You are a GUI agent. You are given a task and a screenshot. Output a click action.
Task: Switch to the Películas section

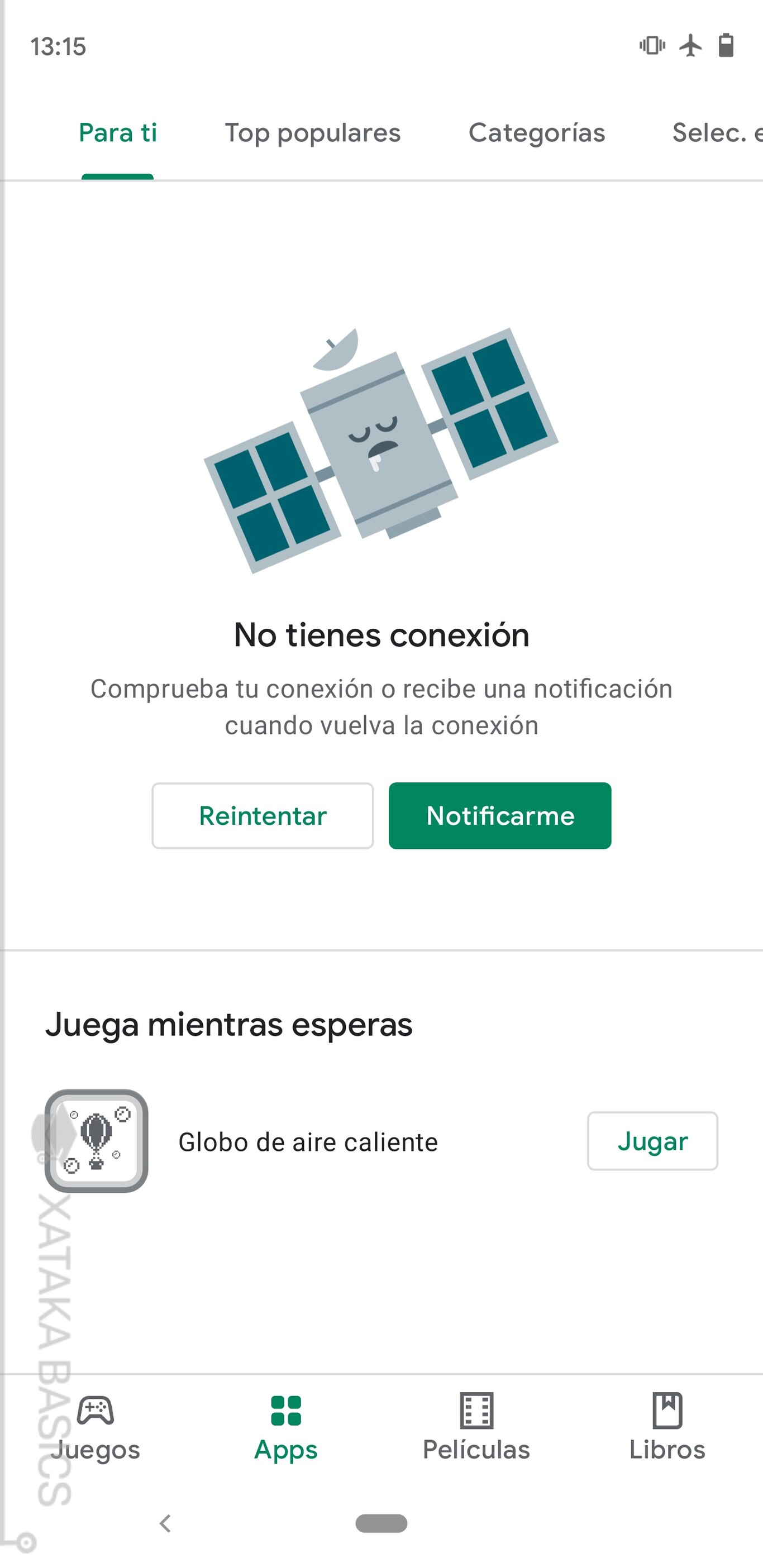[476, 1427]
